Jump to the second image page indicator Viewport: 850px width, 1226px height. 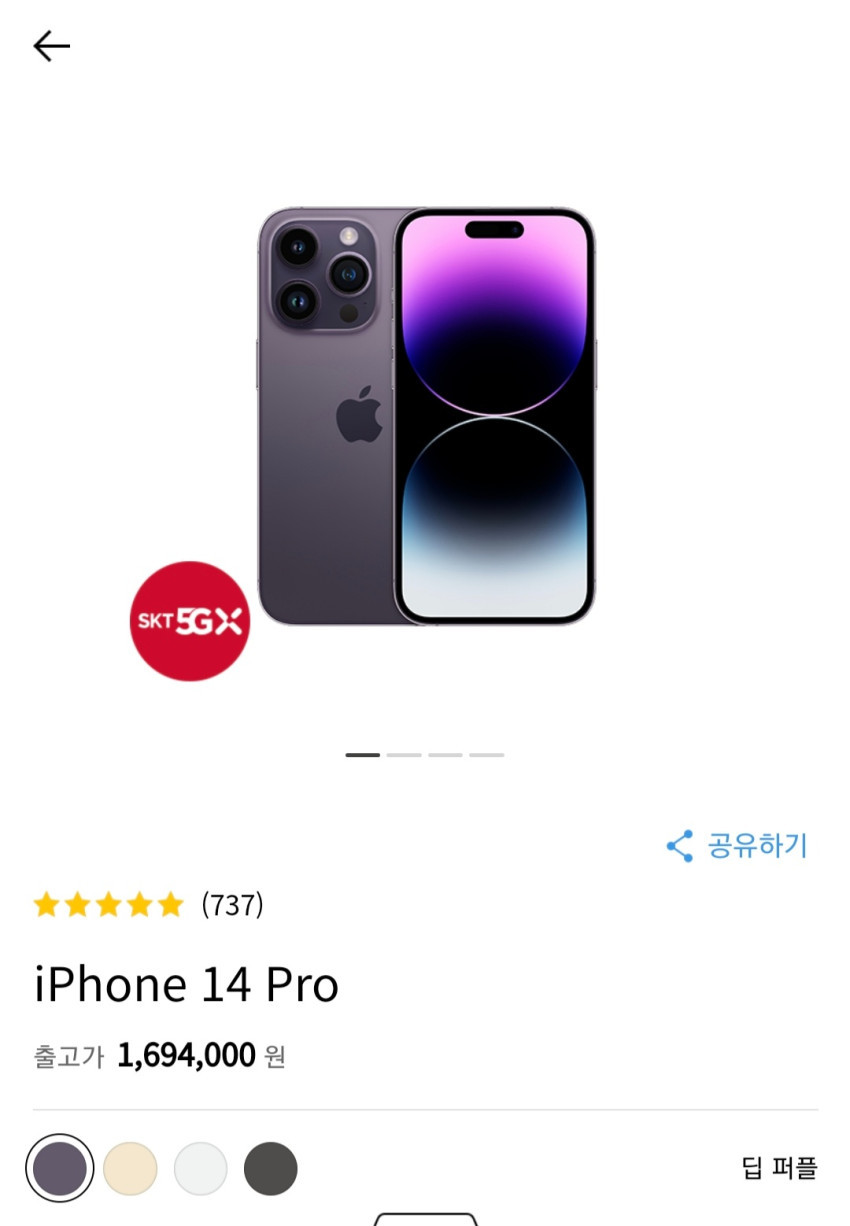[x=404, y=755]
